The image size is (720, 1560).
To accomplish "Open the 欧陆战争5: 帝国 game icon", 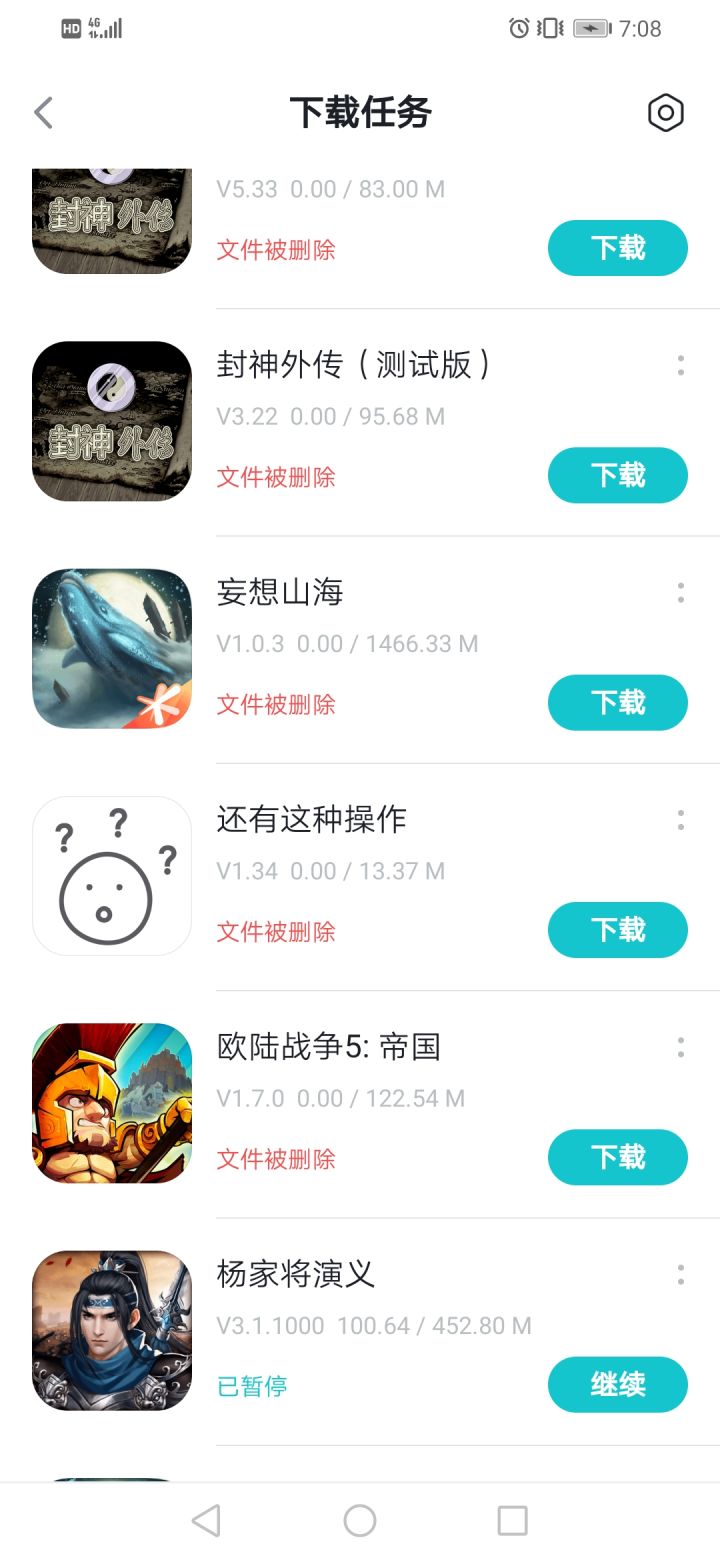I will 112,1103.
